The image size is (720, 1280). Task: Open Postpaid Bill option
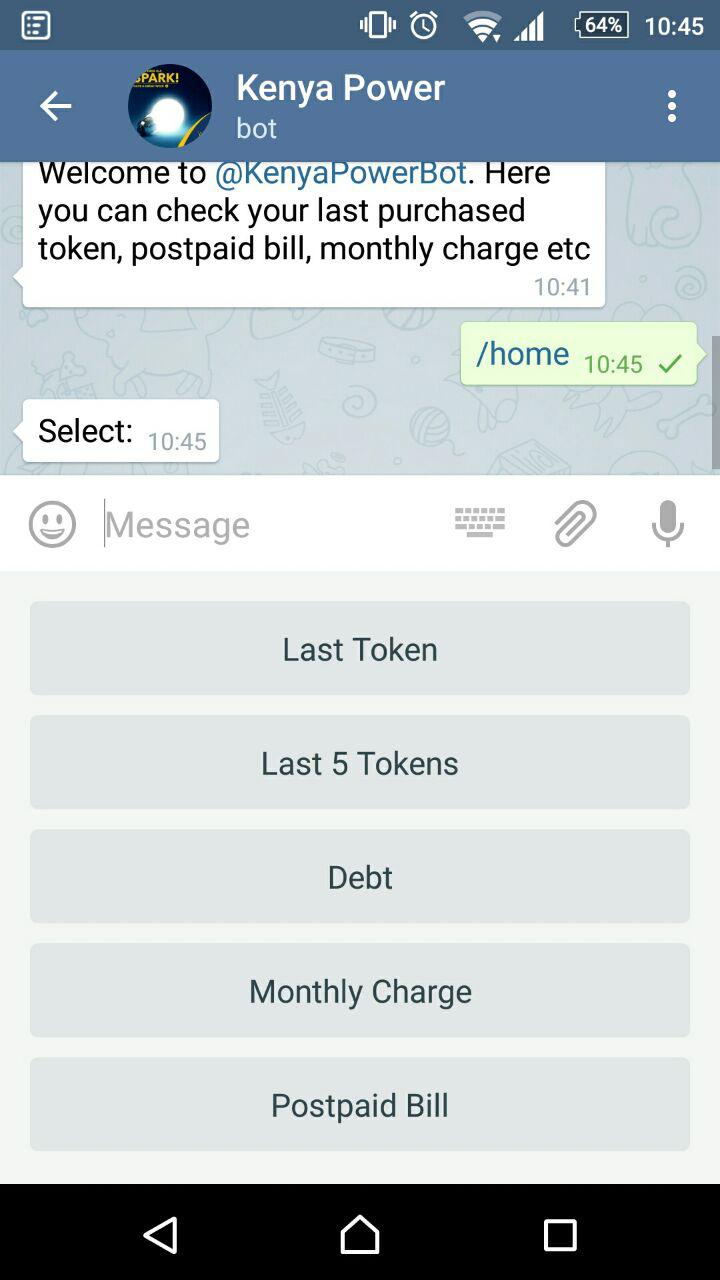360,1104
